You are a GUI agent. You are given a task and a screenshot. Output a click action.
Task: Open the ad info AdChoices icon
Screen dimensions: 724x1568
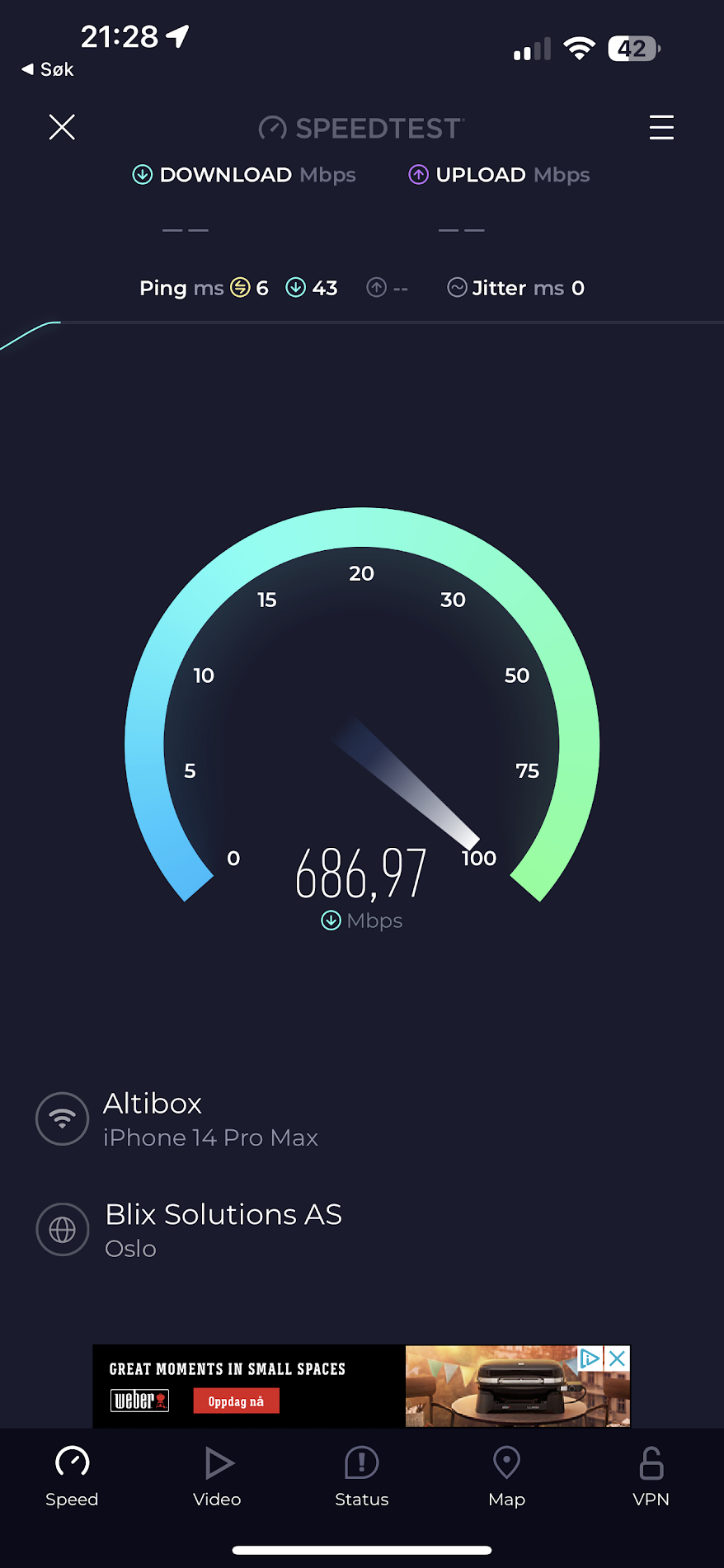590,1358
